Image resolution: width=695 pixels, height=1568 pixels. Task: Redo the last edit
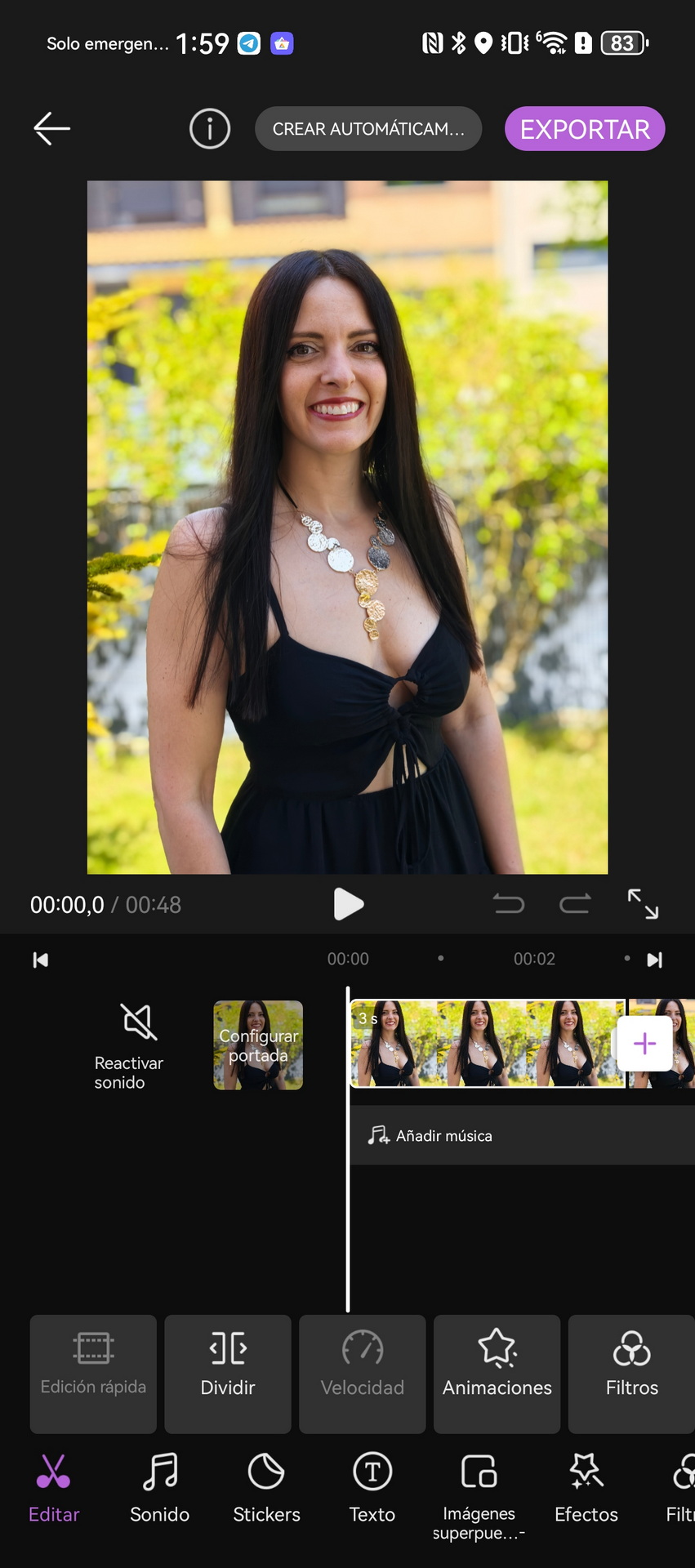point(575,904)
